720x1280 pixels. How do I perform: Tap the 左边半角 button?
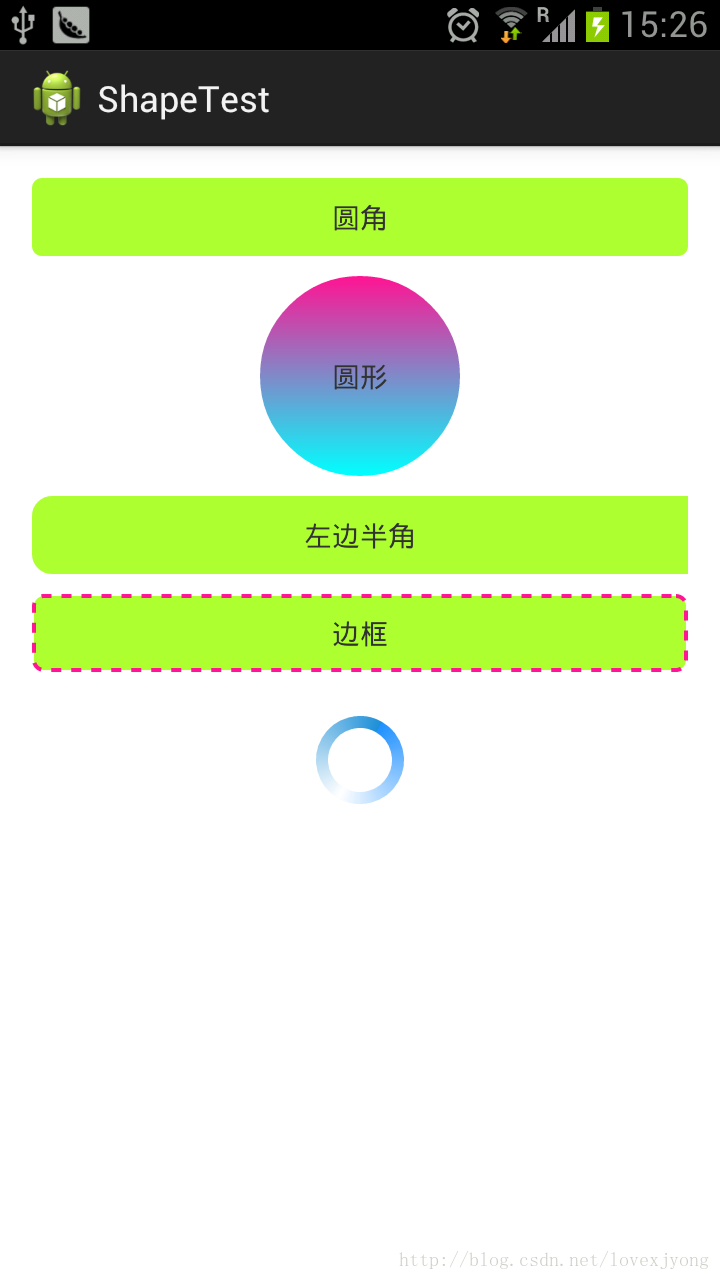pos(360,535)
